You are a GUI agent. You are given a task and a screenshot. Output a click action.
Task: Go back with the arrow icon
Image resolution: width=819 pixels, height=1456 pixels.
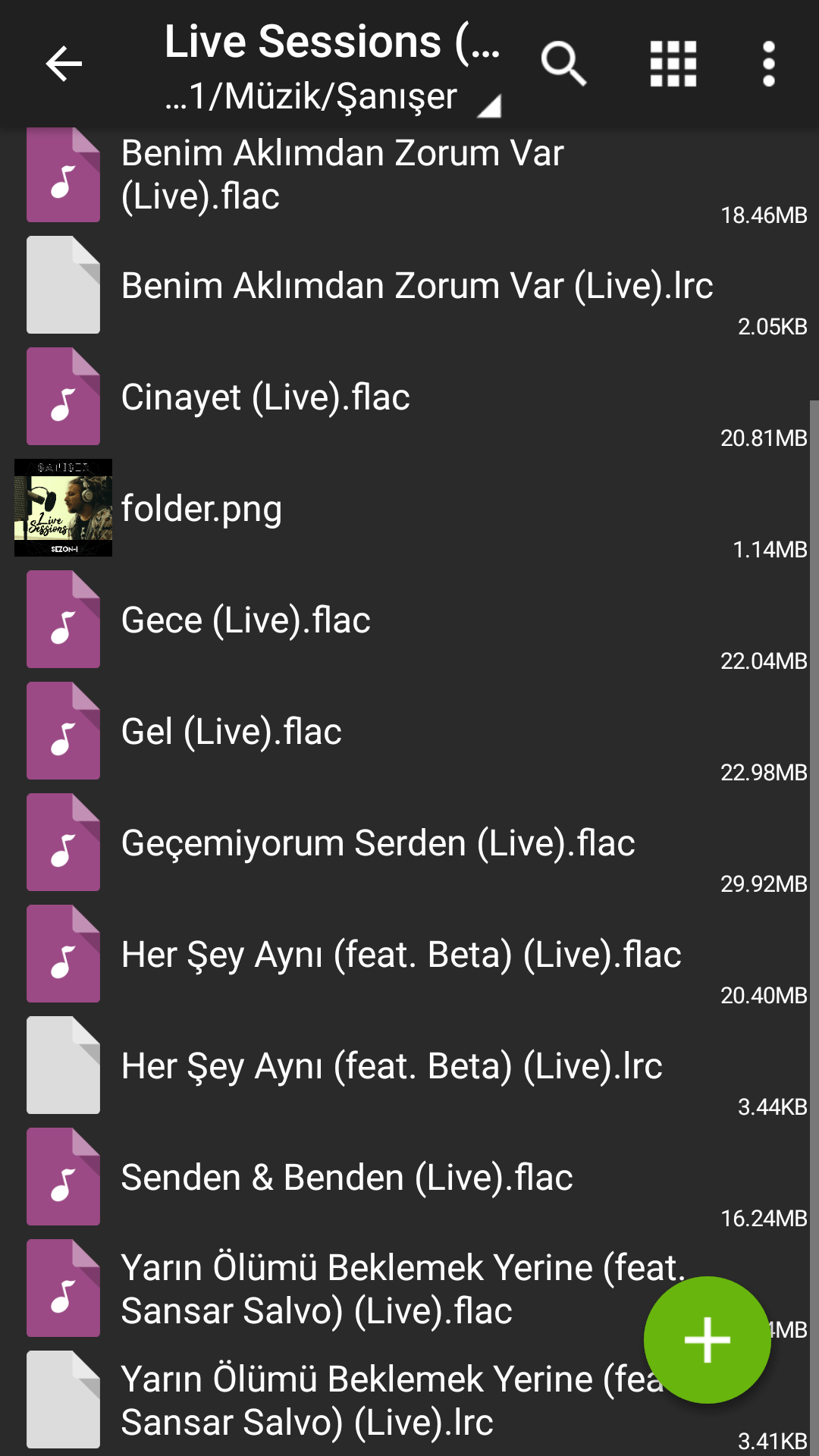tap(64, 64)
